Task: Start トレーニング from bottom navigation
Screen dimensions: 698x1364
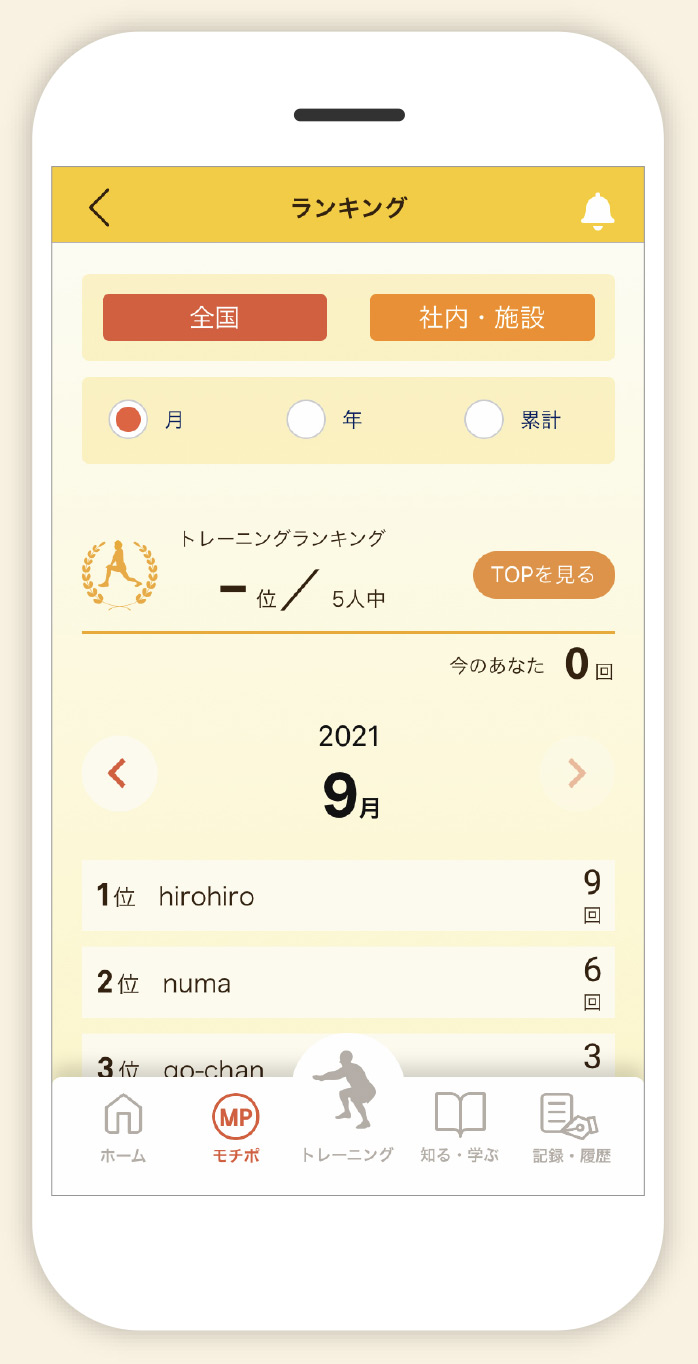Action: click(347, 1105)
